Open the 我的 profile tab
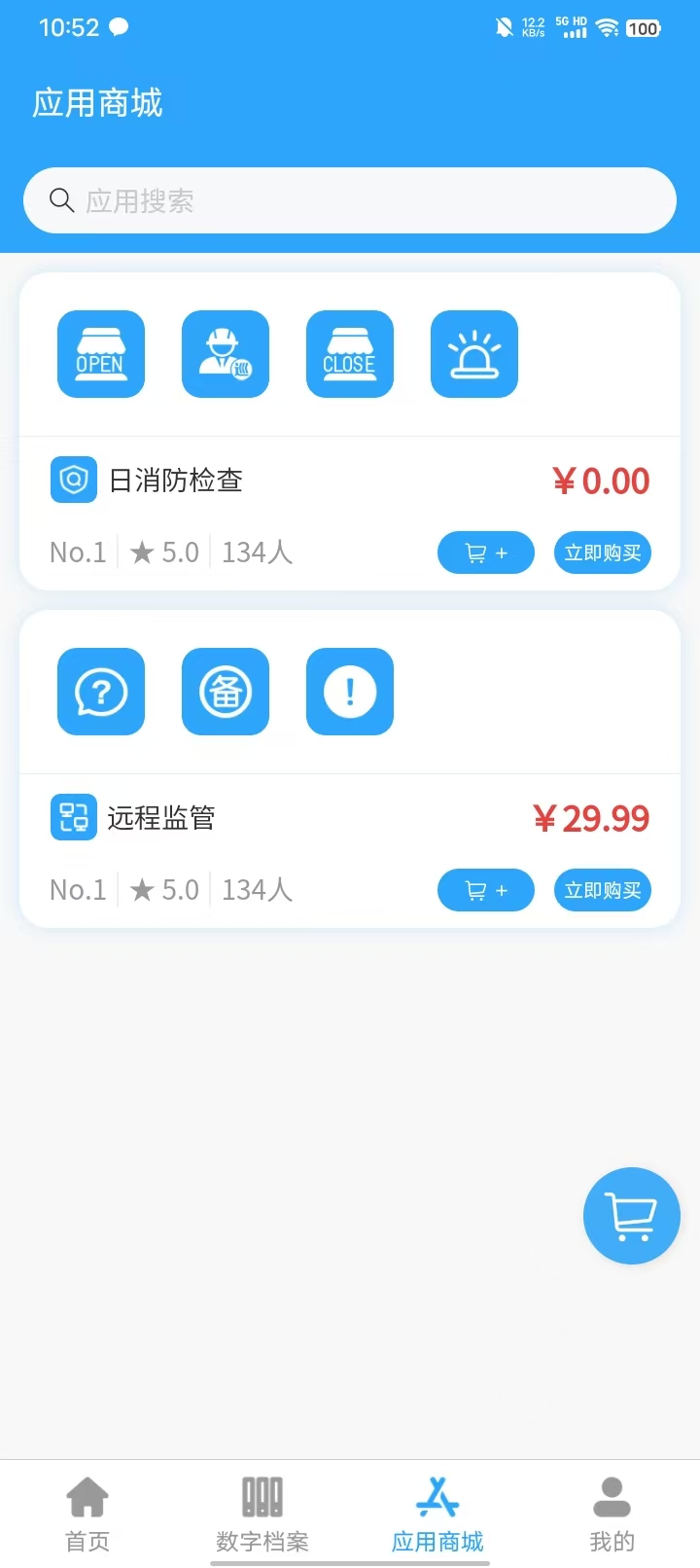 (612, 1514)
